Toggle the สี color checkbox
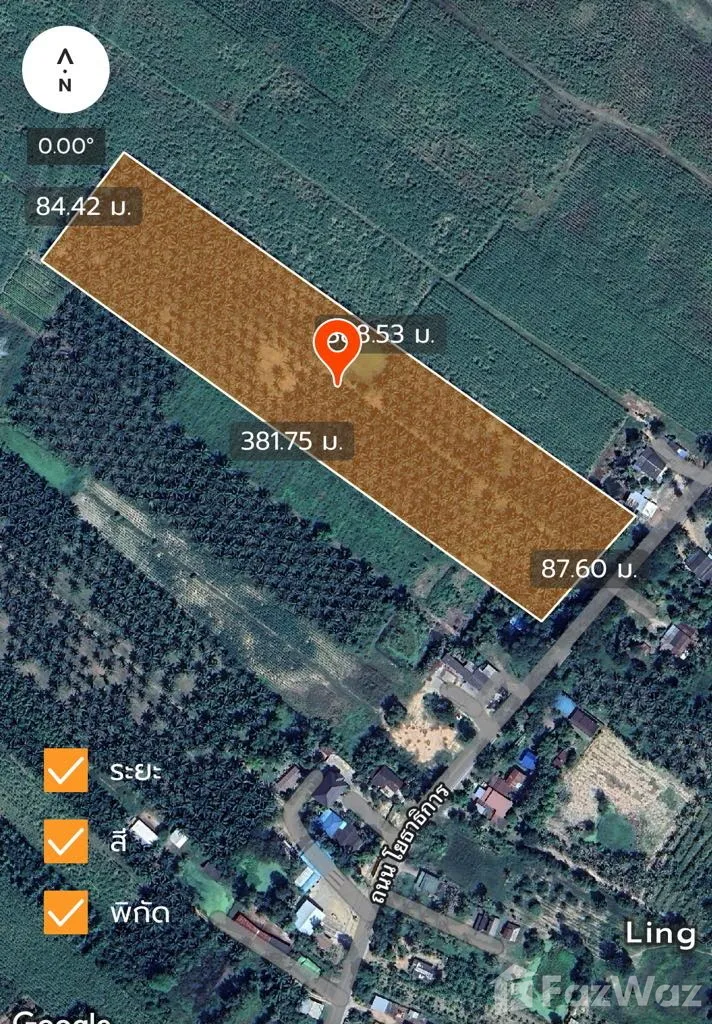The image size is (712, 1024). [66, 841]
